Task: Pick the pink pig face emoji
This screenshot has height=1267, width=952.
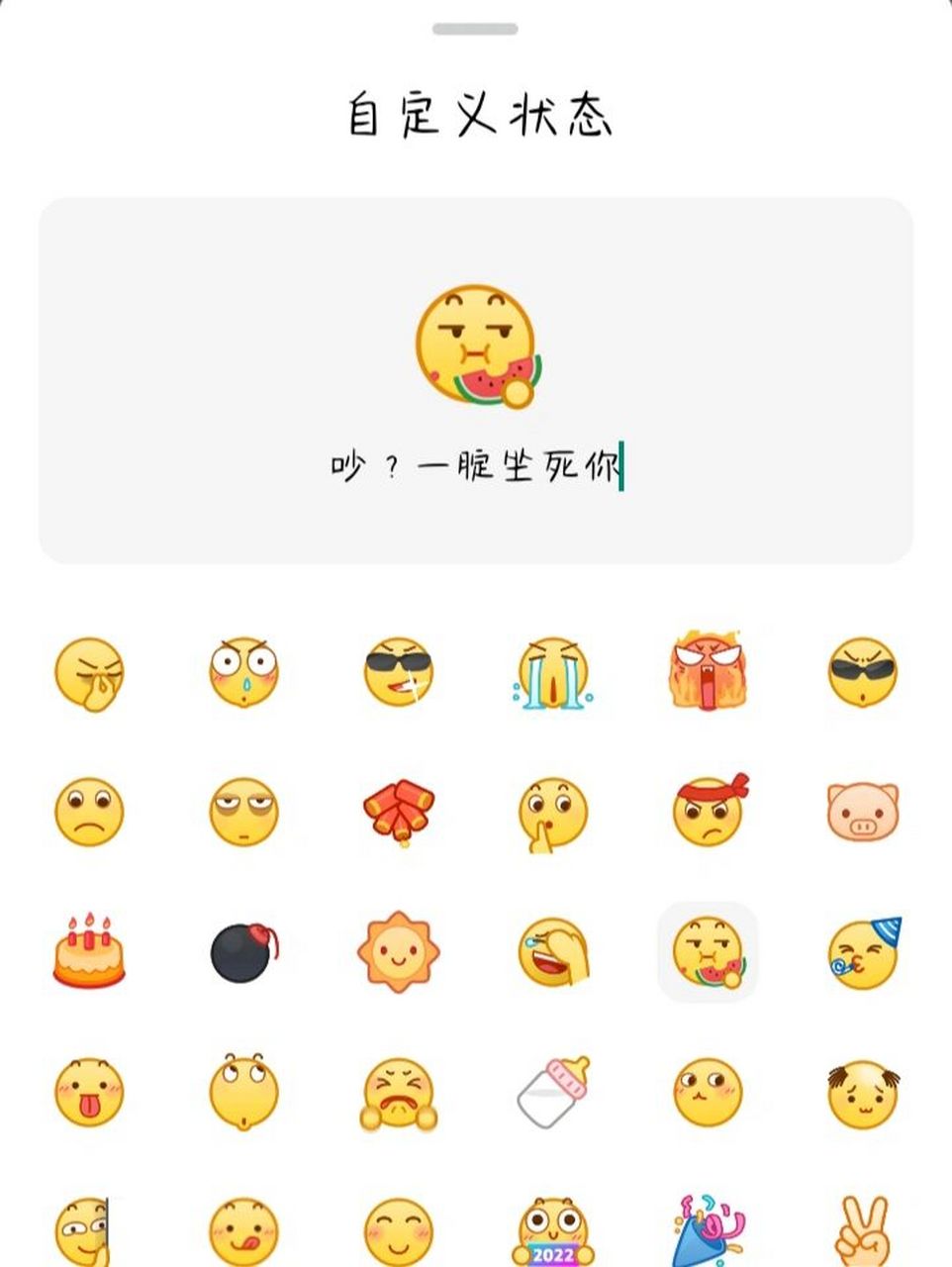Action: [x=862, y=814]
